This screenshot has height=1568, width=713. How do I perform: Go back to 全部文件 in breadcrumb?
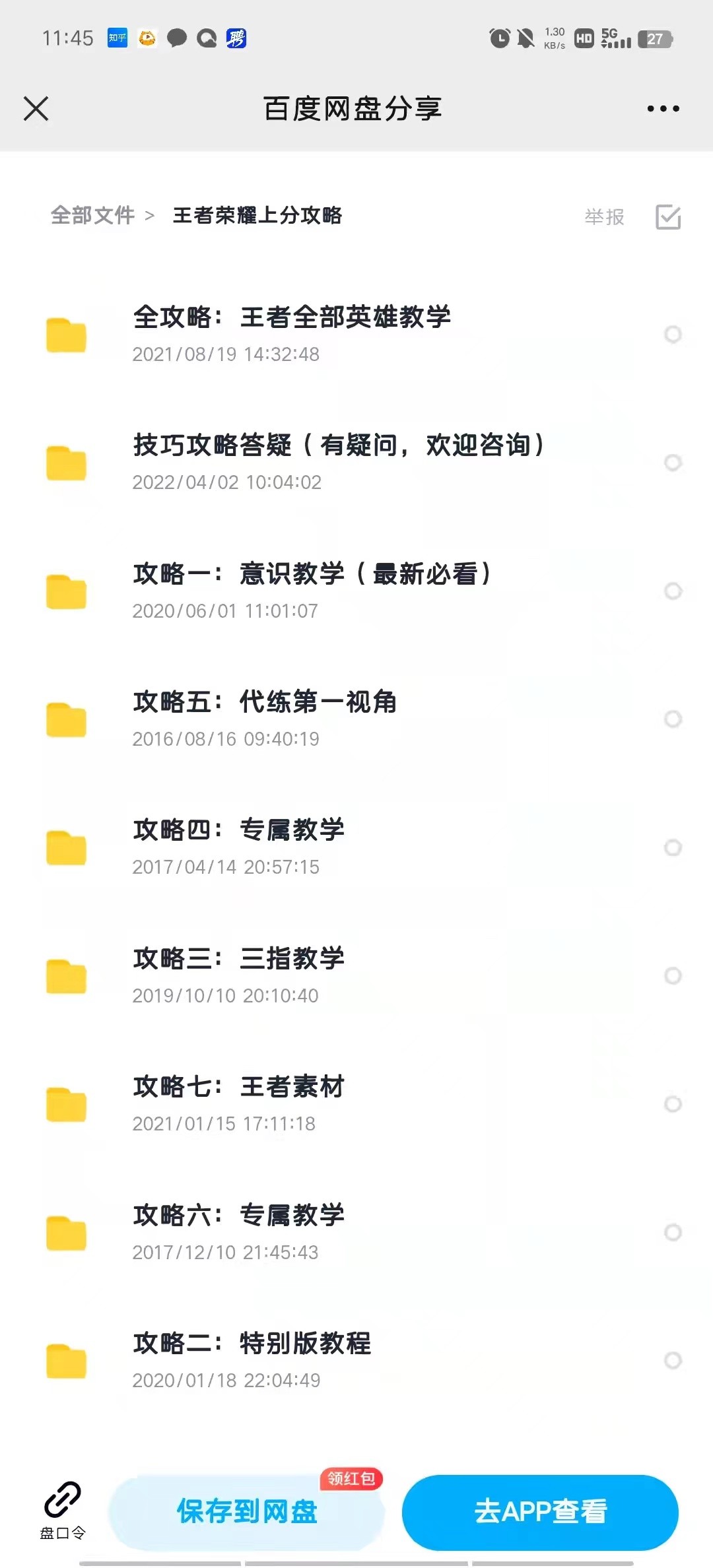pyautogui.click(x=93, y=216)
